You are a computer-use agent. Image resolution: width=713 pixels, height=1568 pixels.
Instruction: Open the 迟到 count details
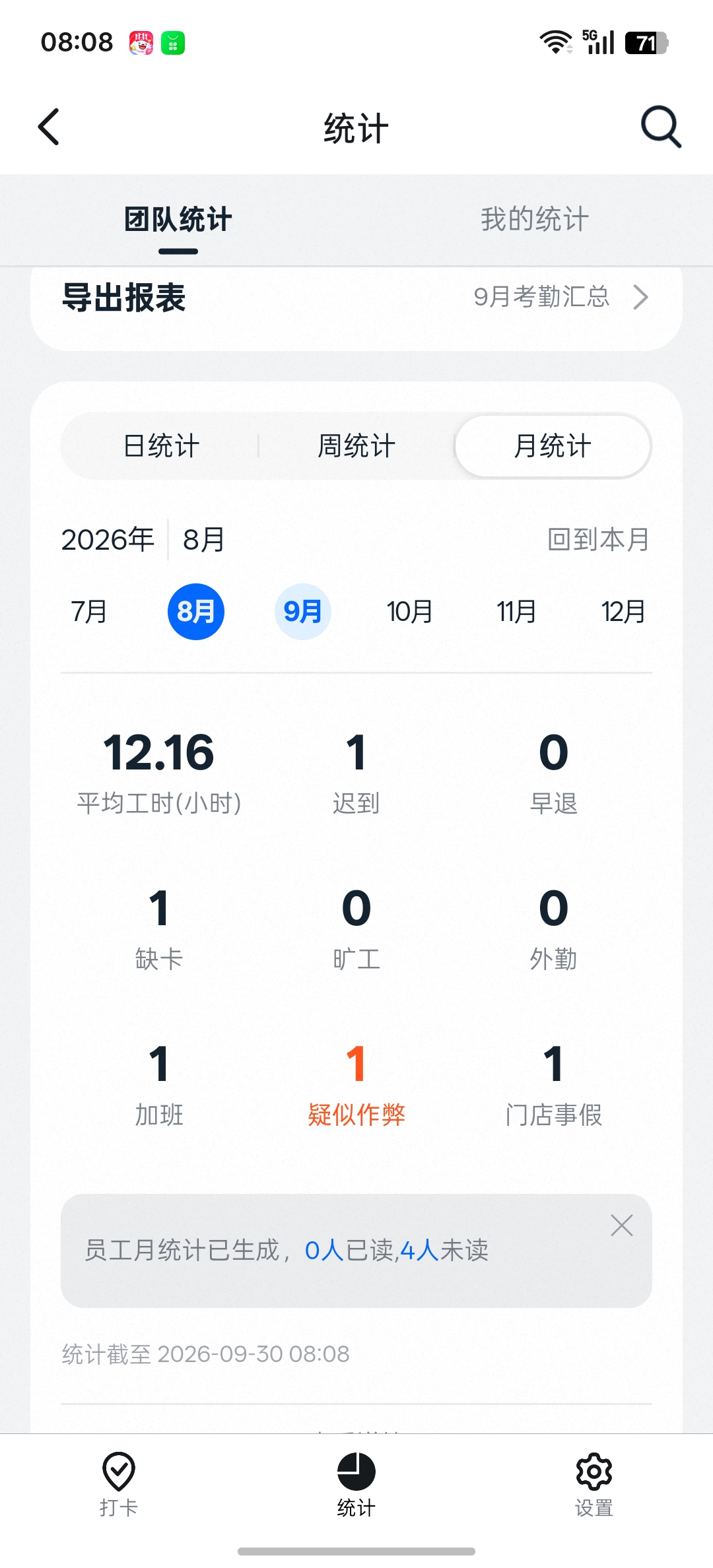(356, 773)
